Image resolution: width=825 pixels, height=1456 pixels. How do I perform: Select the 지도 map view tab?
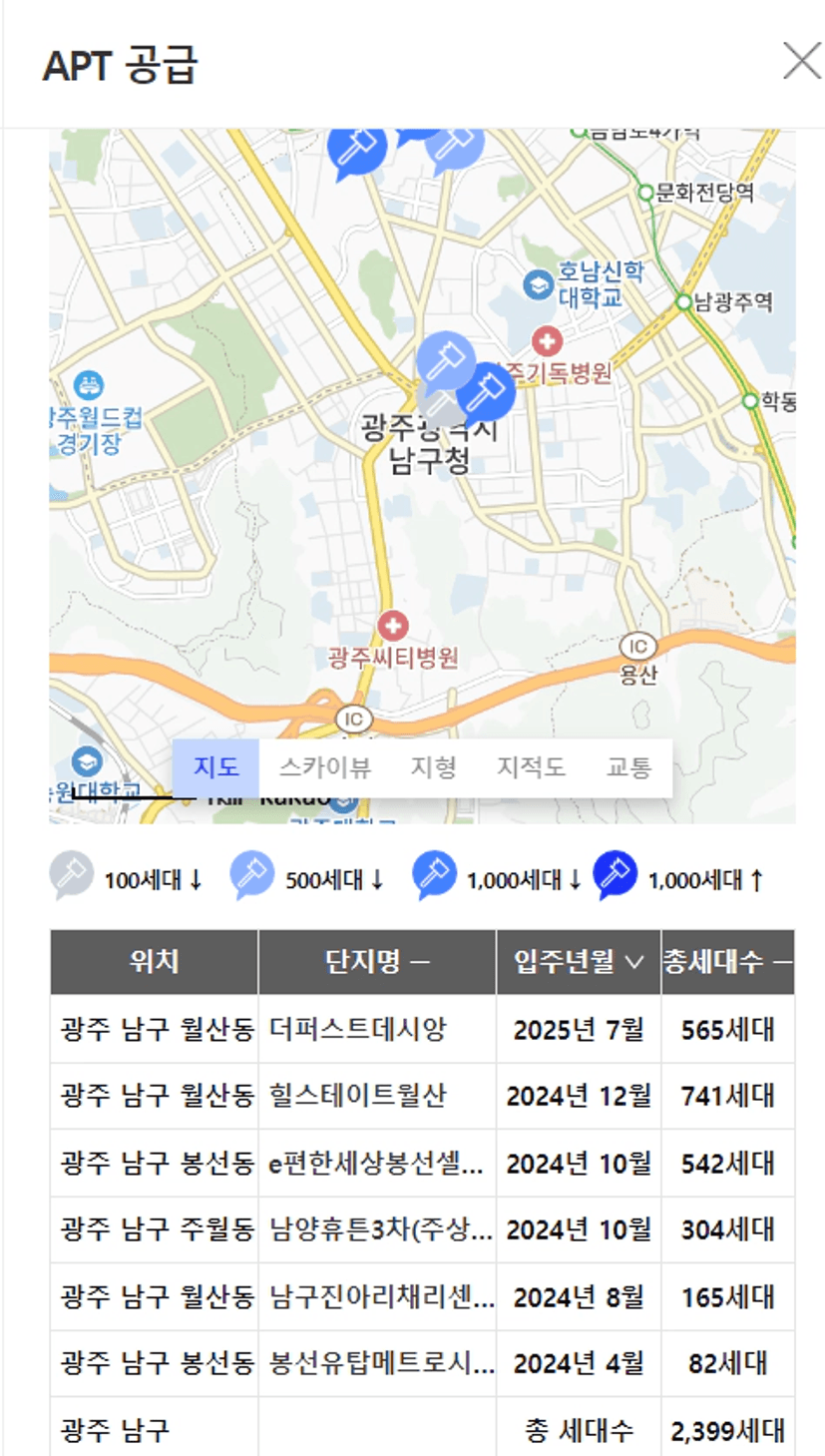click(216, 767)
